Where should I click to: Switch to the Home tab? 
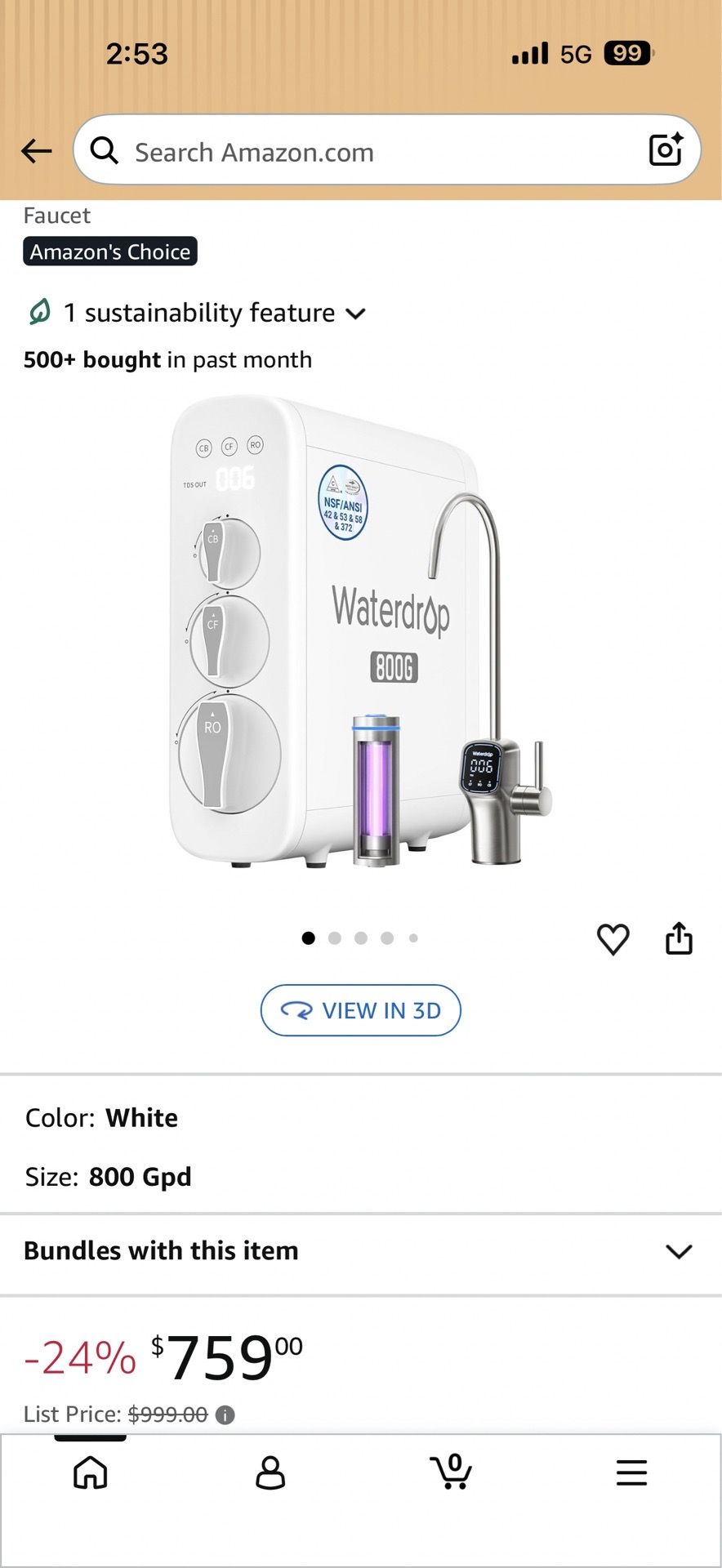point(90,1472)
